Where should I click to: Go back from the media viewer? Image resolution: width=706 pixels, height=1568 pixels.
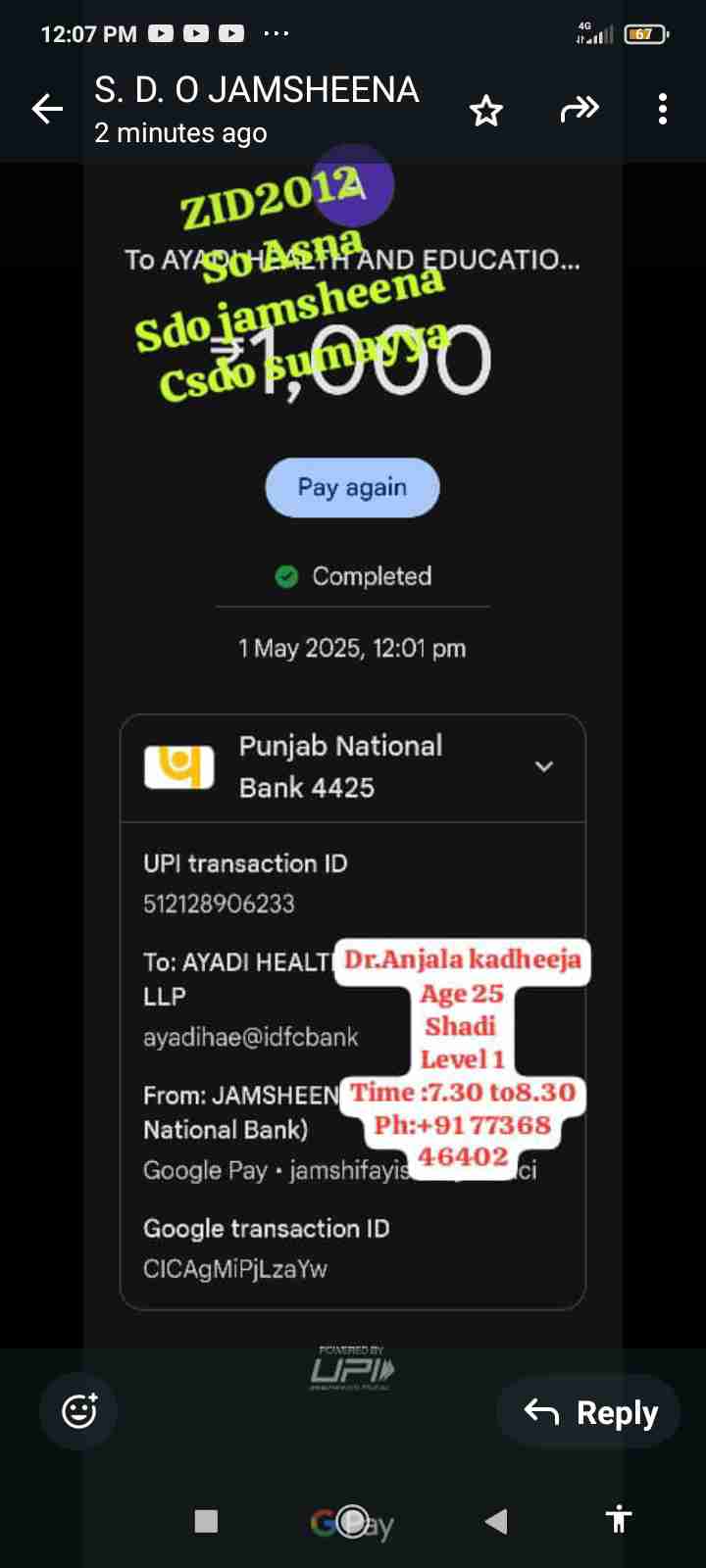coord(47,109)
